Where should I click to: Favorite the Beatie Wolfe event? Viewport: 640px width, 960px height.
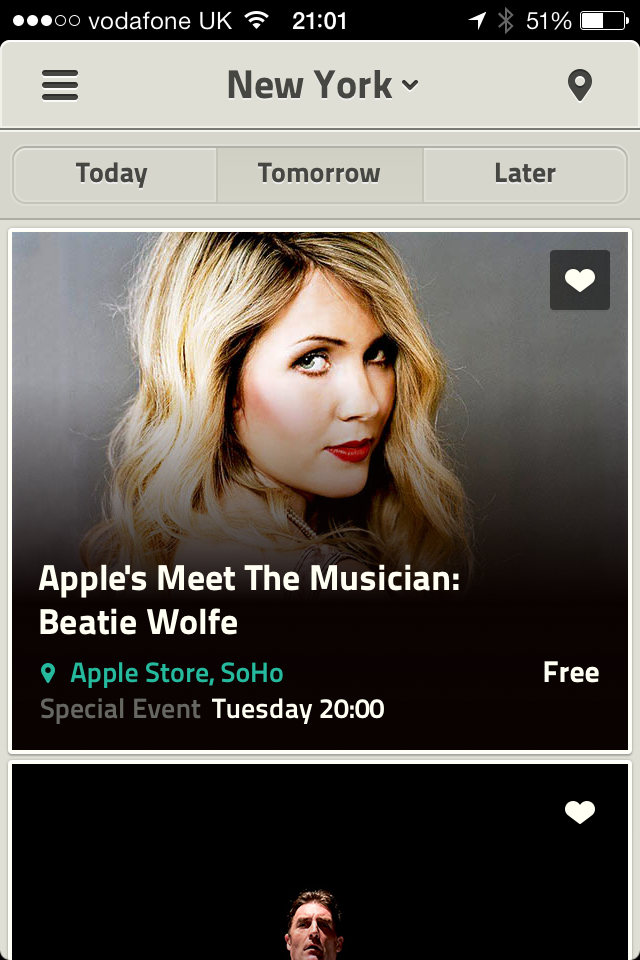pyautogui.click(x=580, y=280)
